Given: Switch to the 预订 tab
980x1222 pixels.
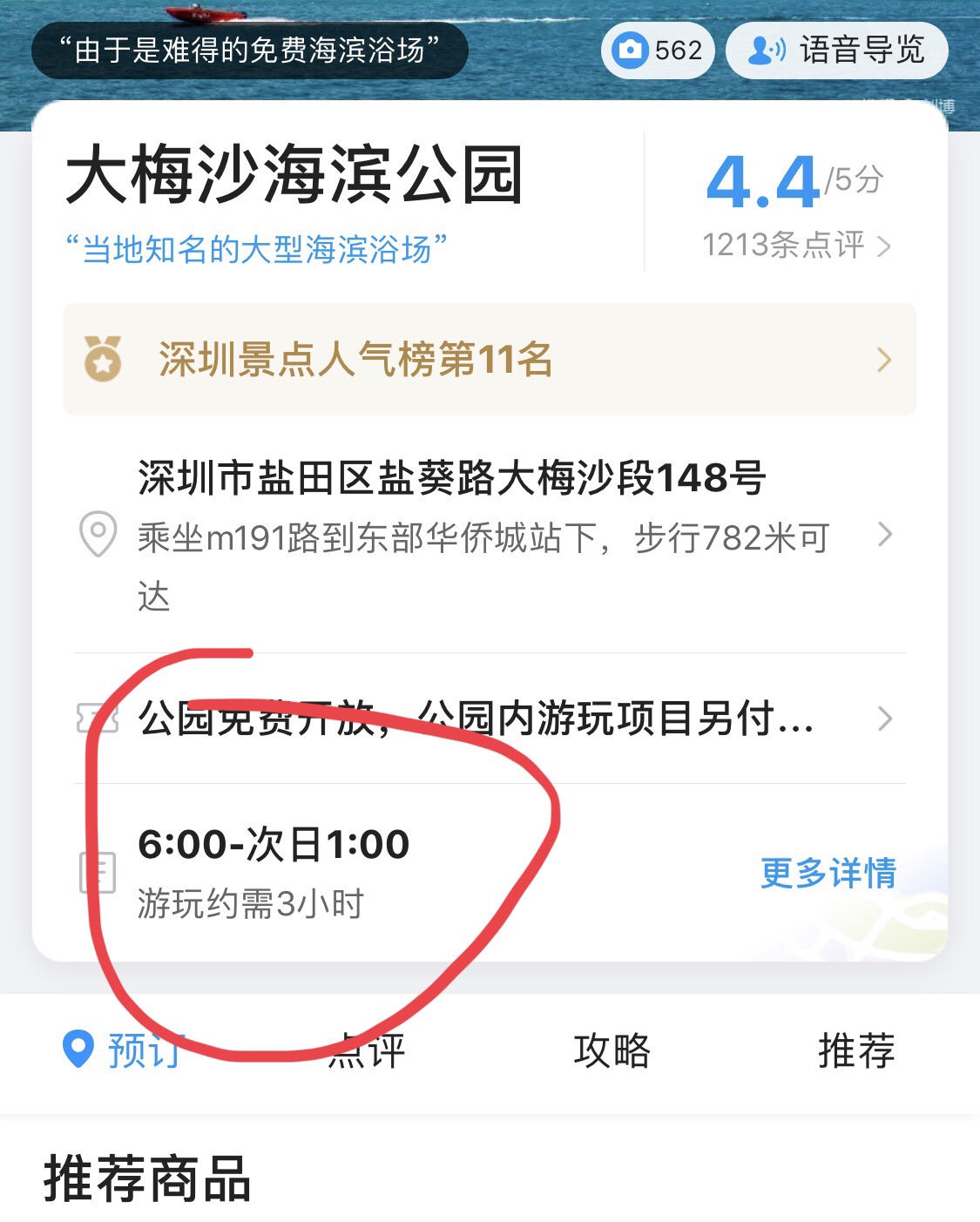Looking at the screenshot, I should point(124,1050).
